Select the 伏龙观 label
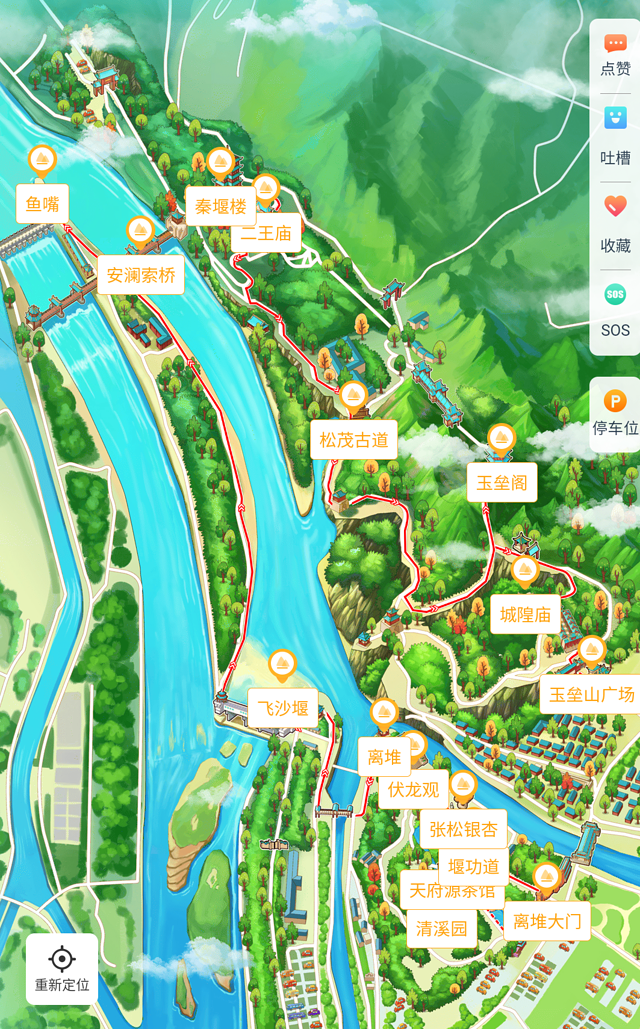This screenshot has width=640, height=1029. (x=413, y=789)
